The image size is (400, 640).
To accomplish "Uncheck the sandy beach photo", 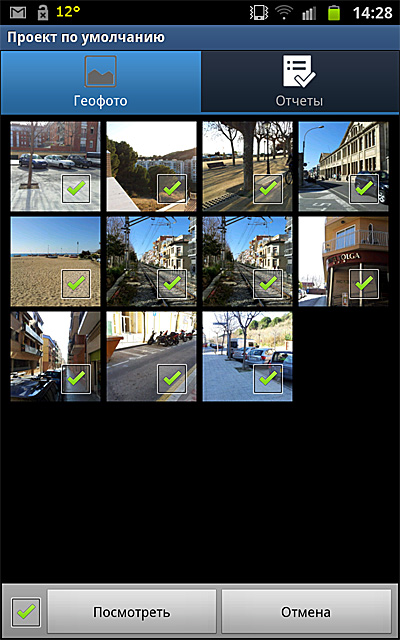I will [x=76, y=284].
